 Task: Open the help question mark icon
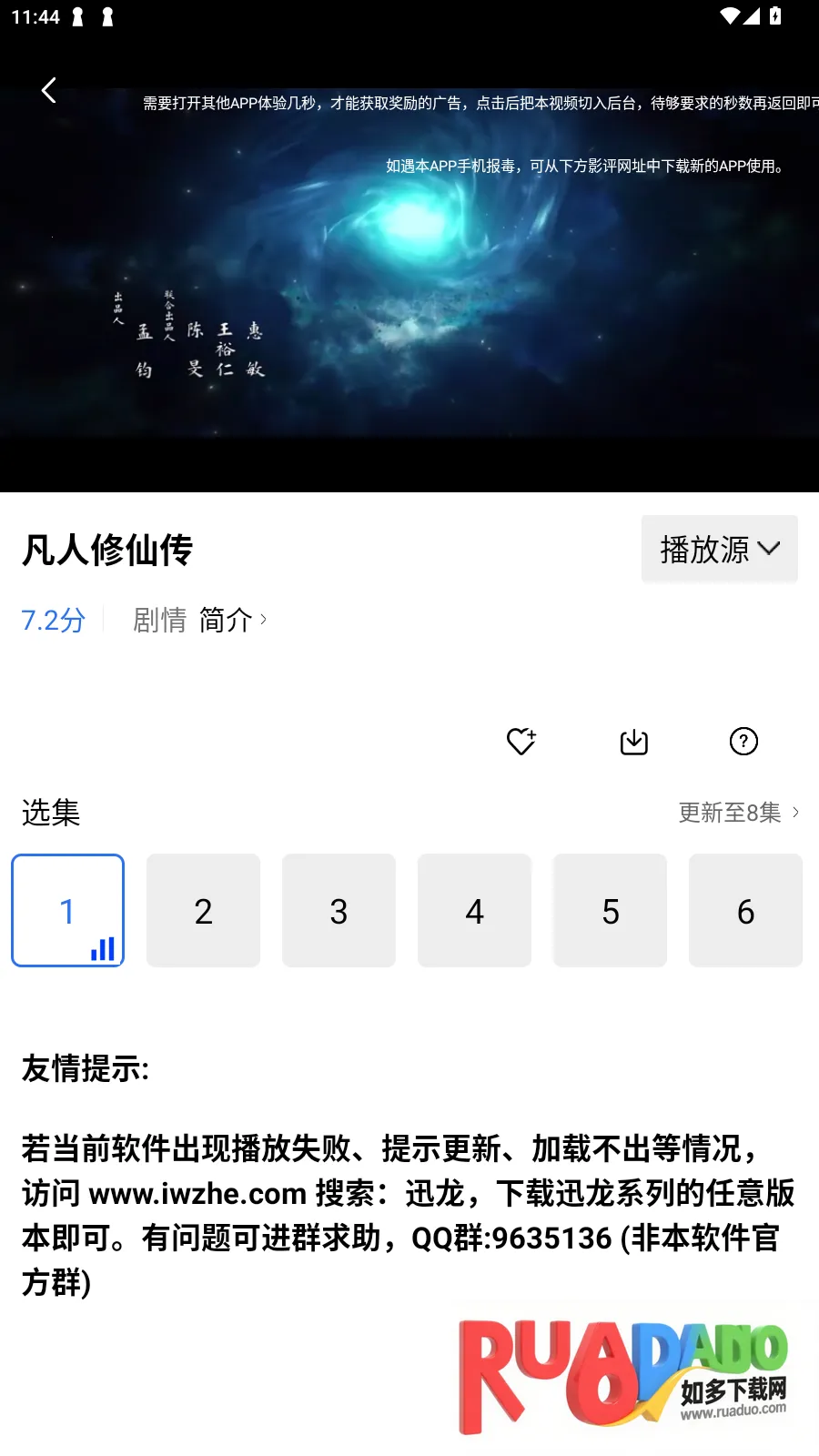pos(743,742)
